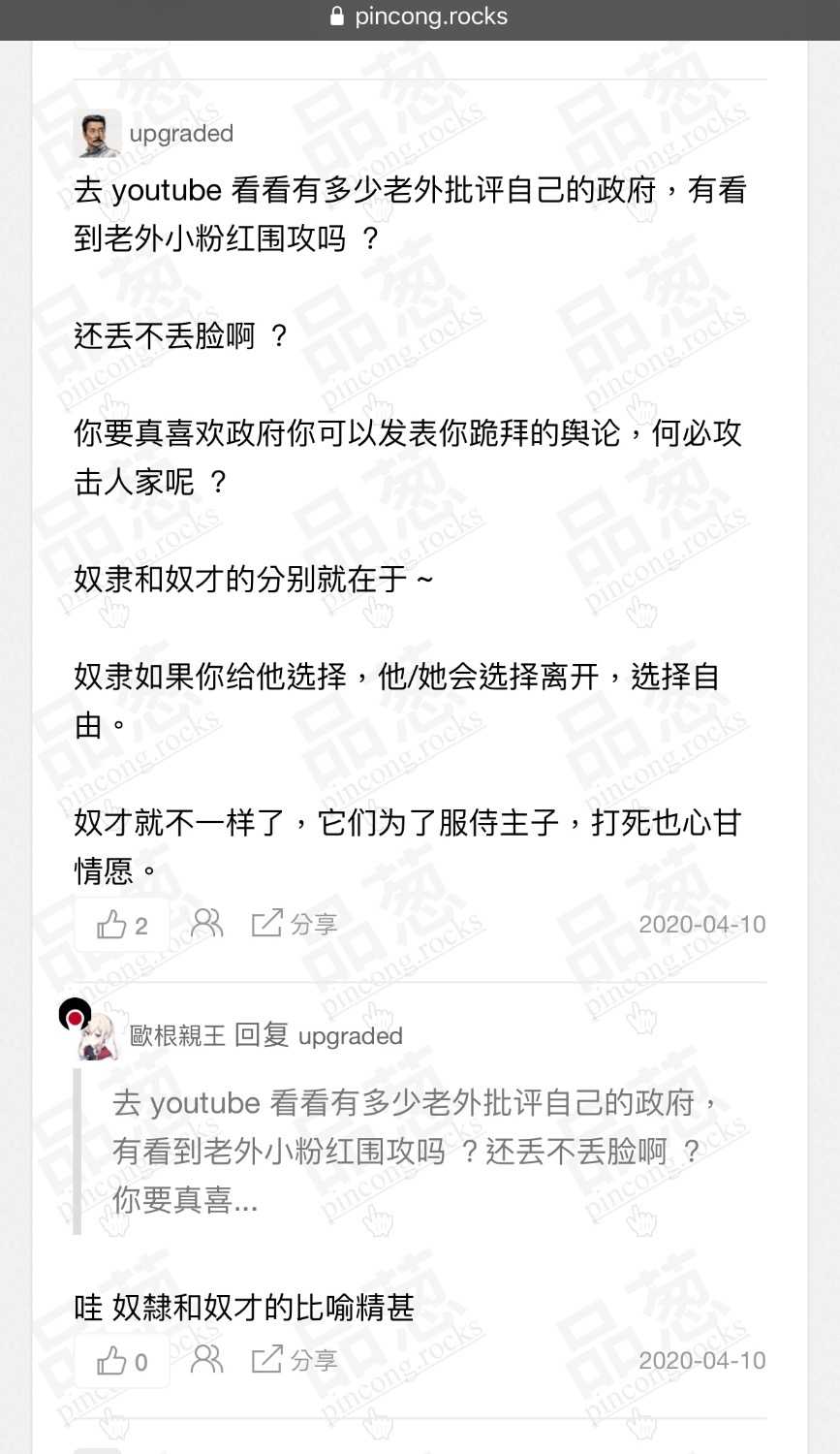View users icon under upgraded's comment
The width and height of the screenshot is (840, 1454).
206,923
